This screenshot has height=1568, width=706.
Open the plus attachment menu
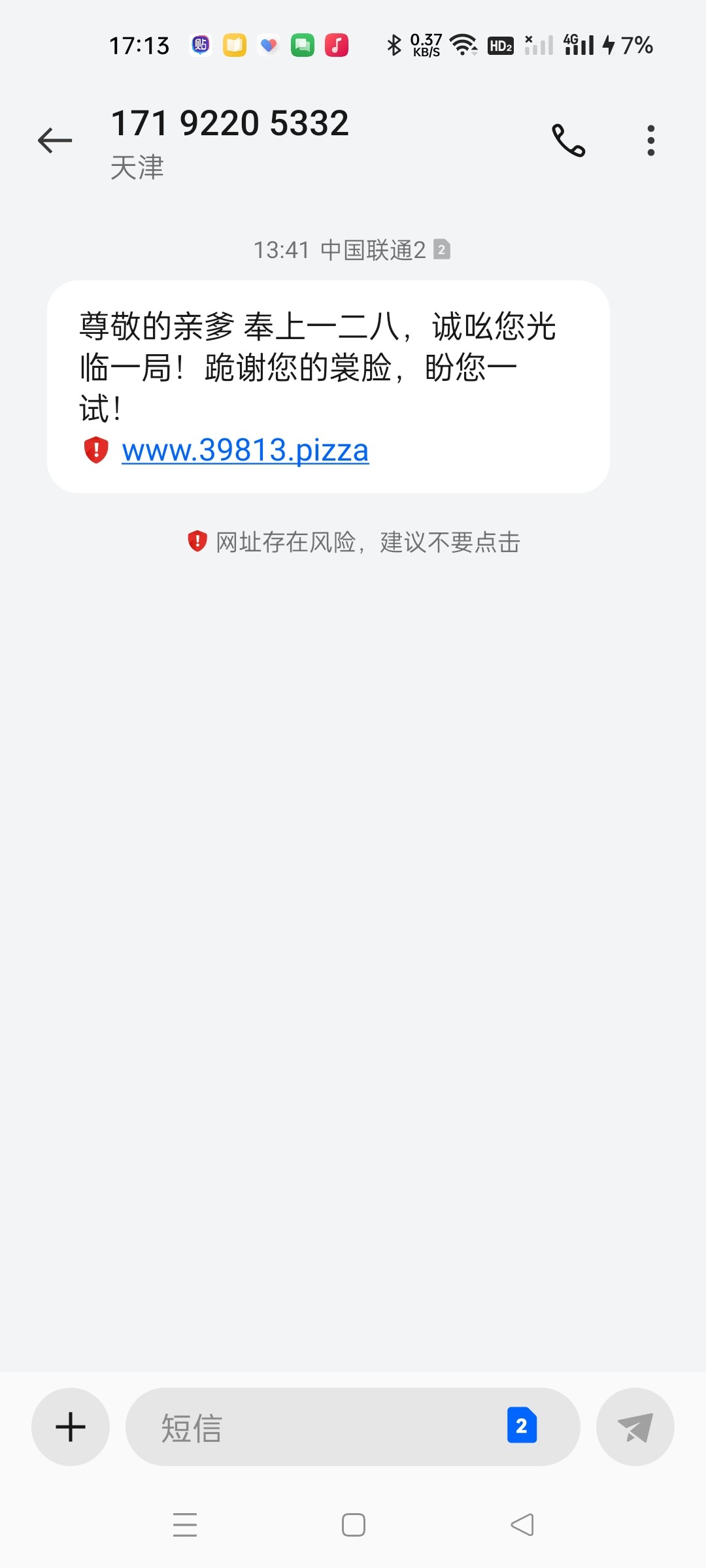(71, 1427)
